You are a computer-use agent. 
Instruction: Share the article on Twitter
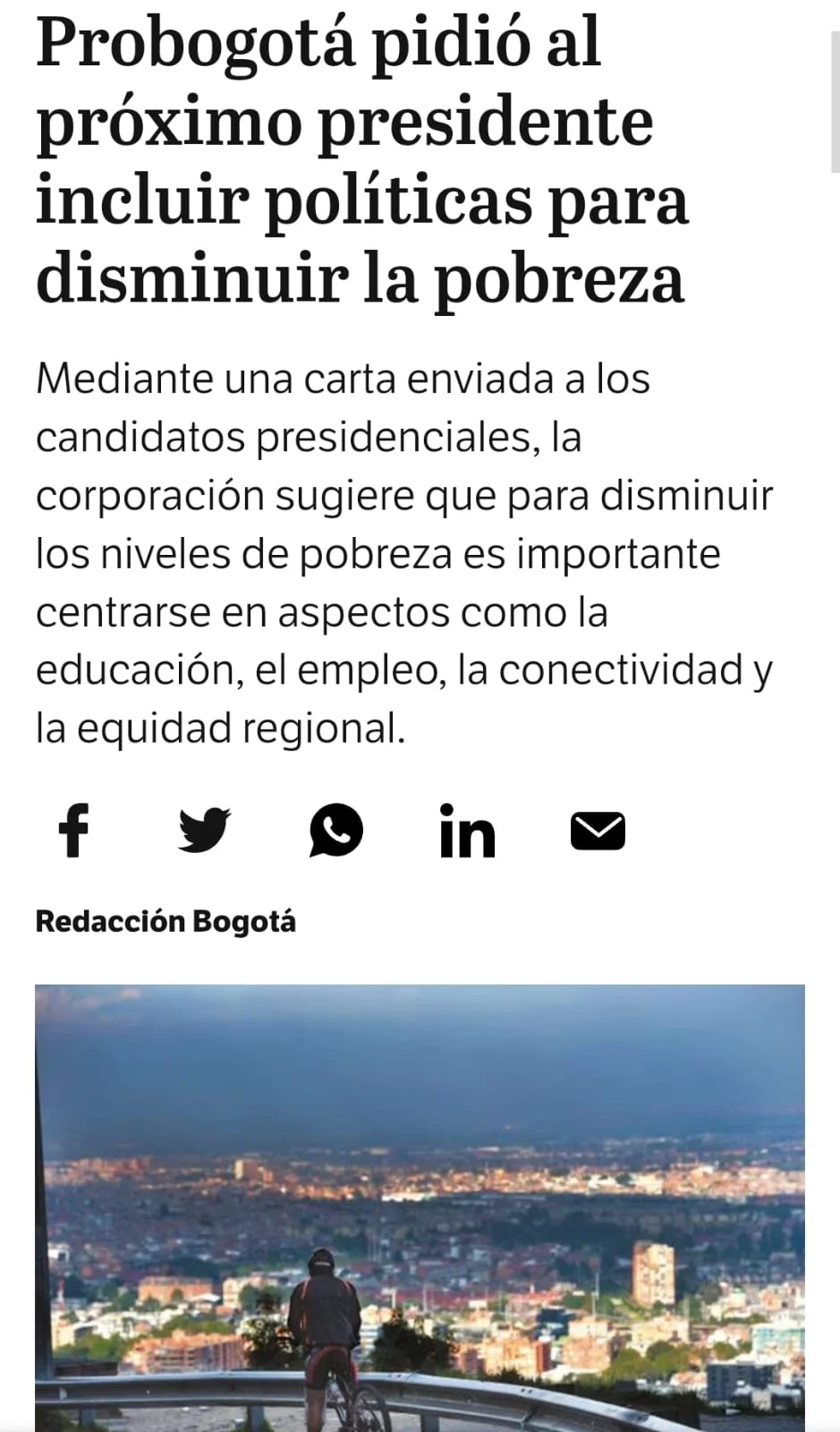(205, 831)
